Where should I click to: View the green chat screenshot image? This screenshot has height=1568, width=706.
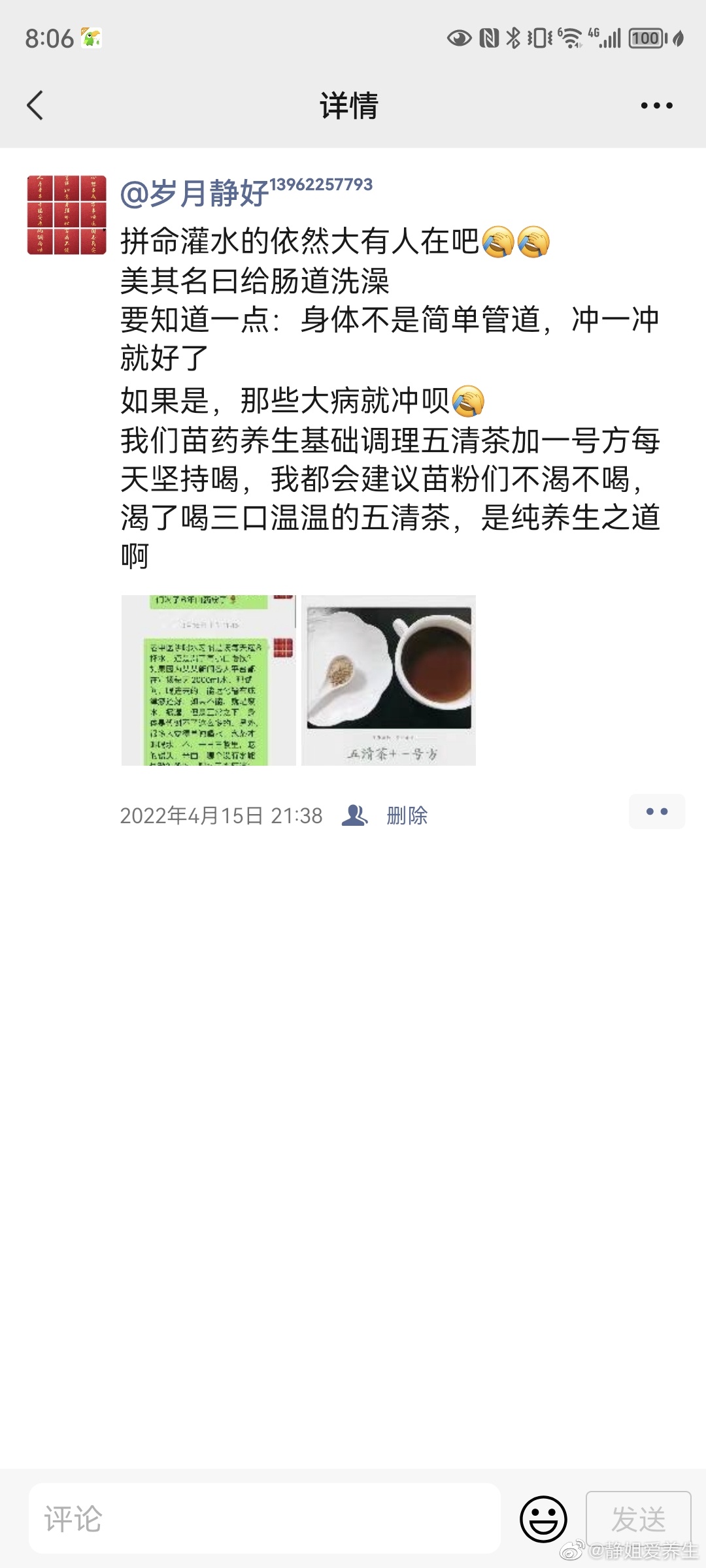point(209,680)
